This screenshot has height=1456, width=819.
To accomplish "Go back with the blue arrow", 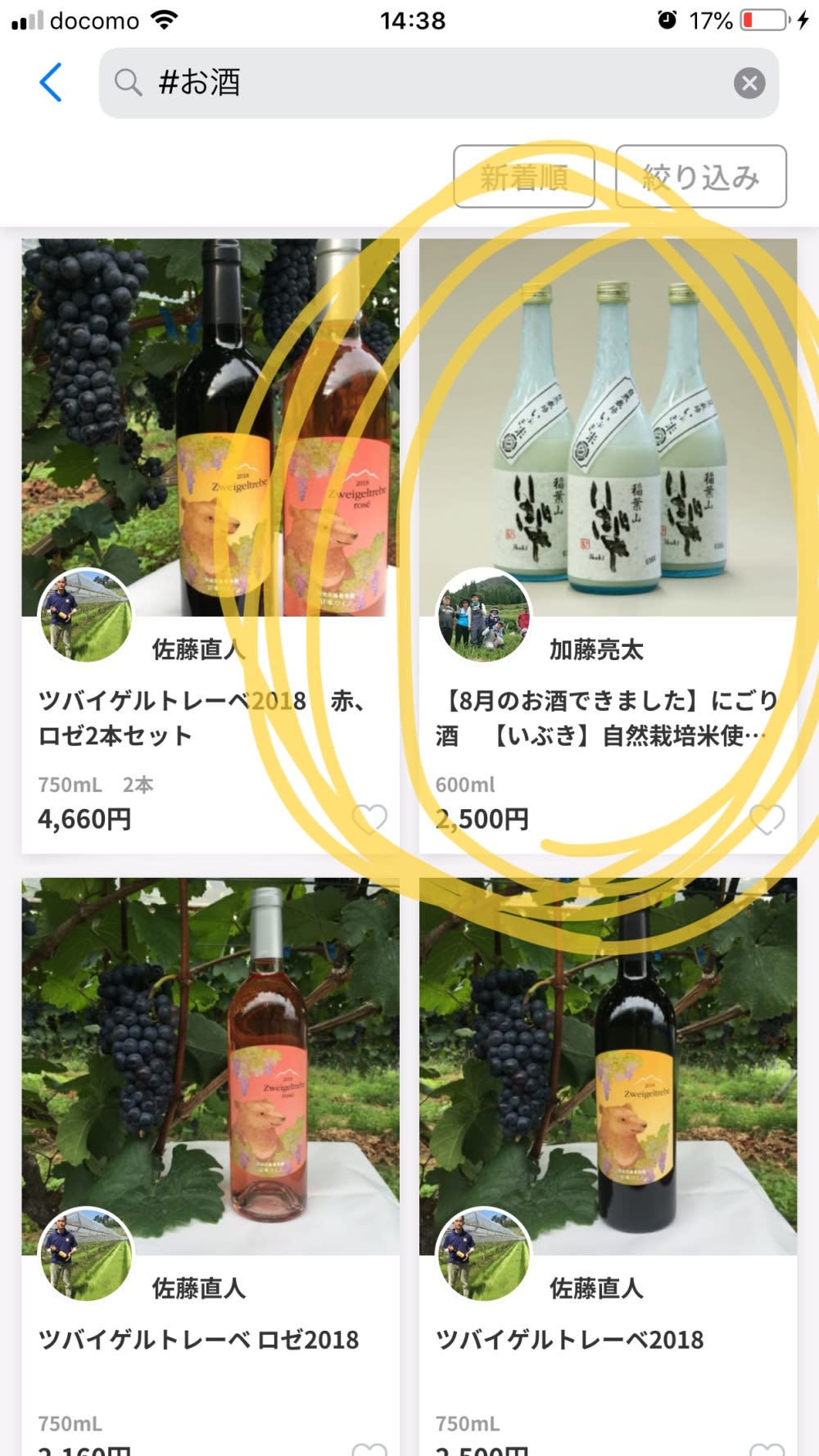I will point(51,83).
